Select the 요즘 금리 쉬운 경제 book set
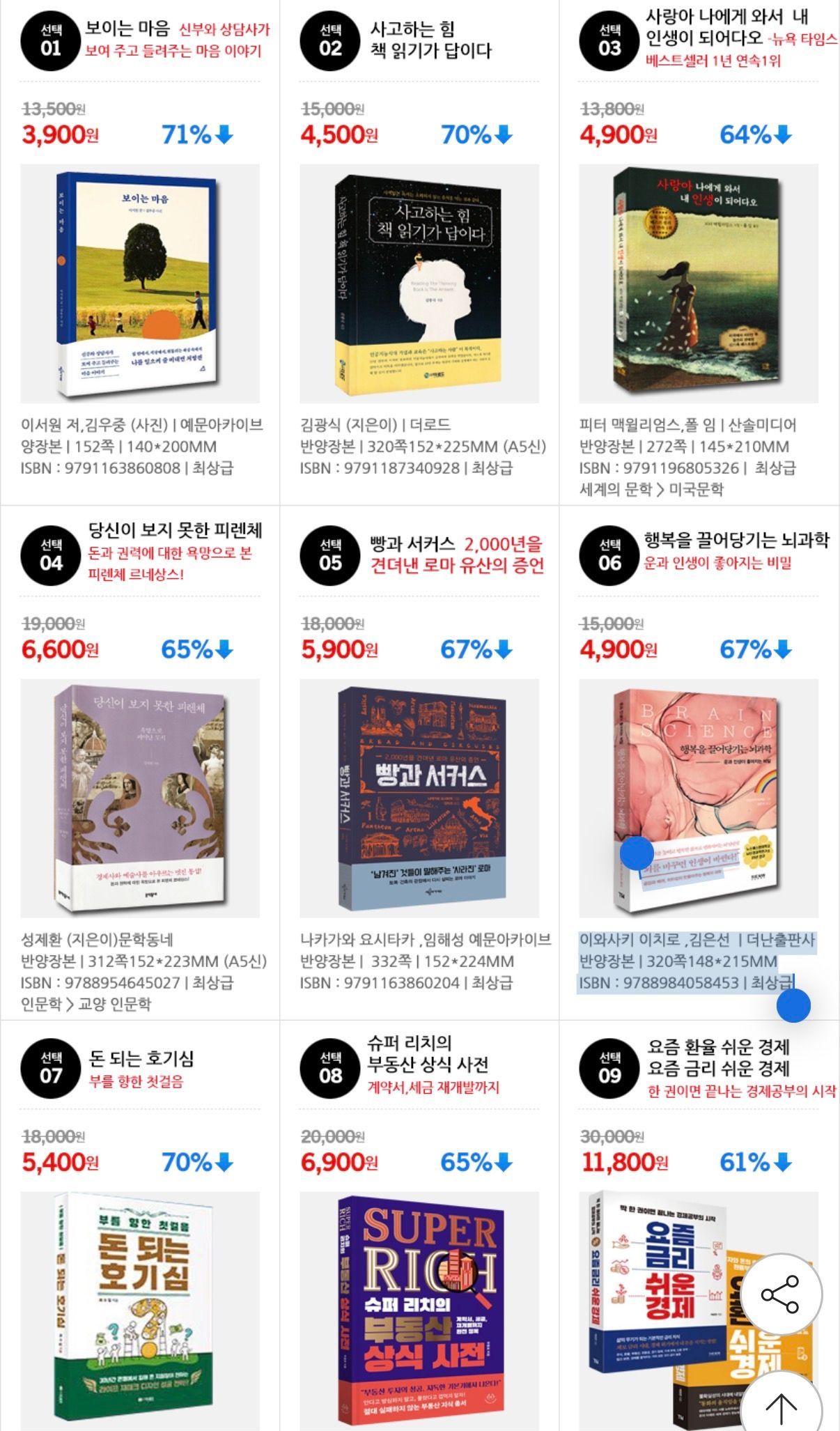Screen dimensions: 840x1431 (699, 1310)
